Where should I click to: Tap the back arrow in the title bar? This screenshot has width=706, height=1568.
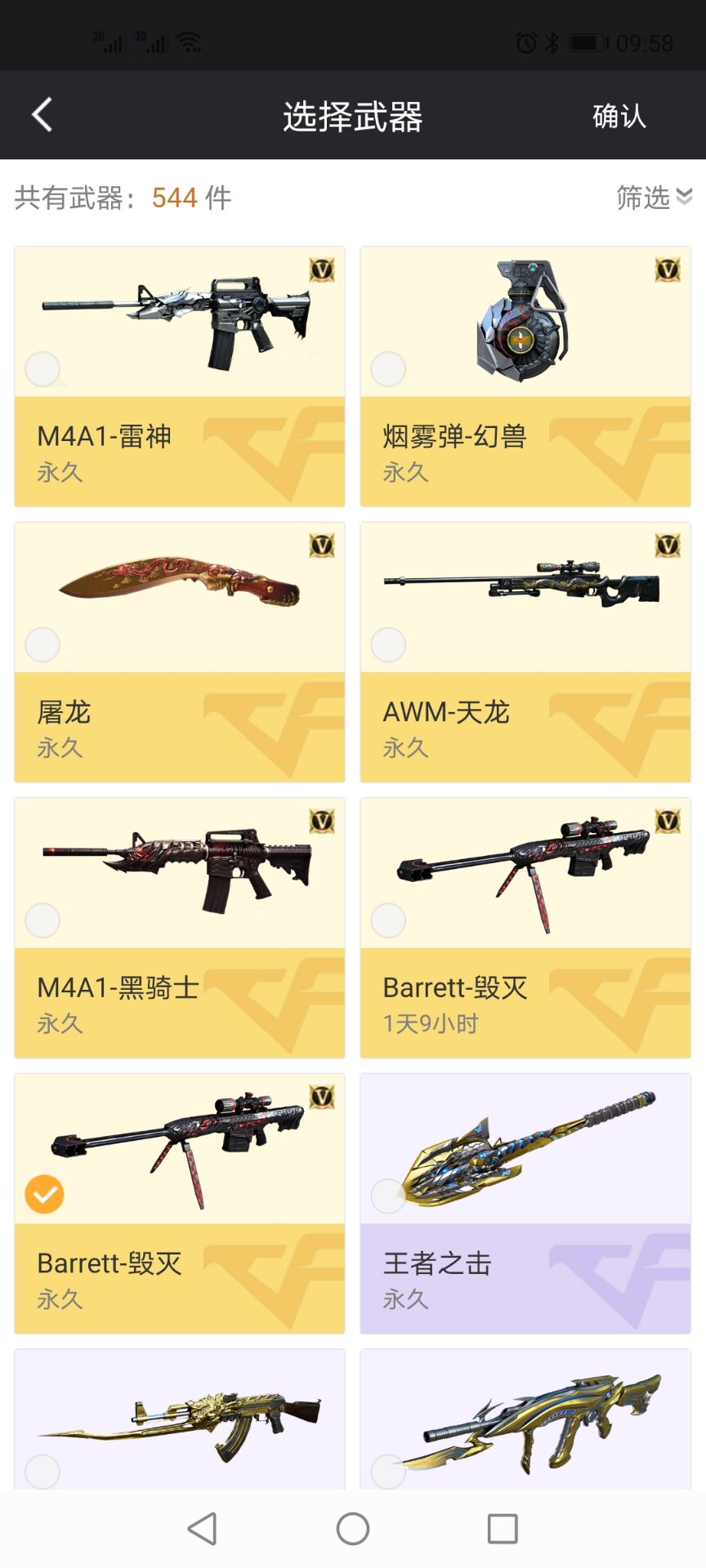click(x=41, y=115)
